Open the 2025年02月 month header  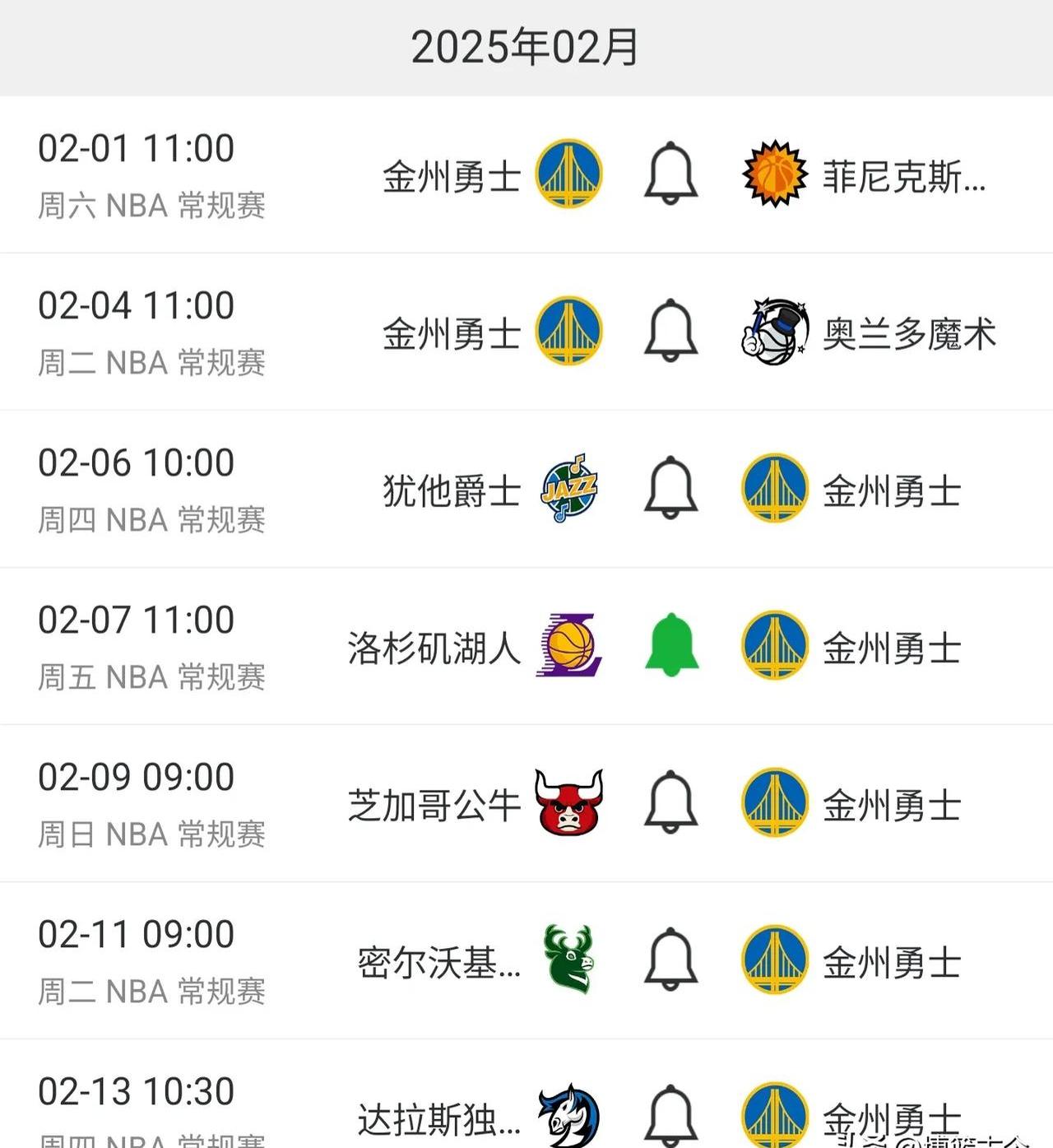click(526, 48)
